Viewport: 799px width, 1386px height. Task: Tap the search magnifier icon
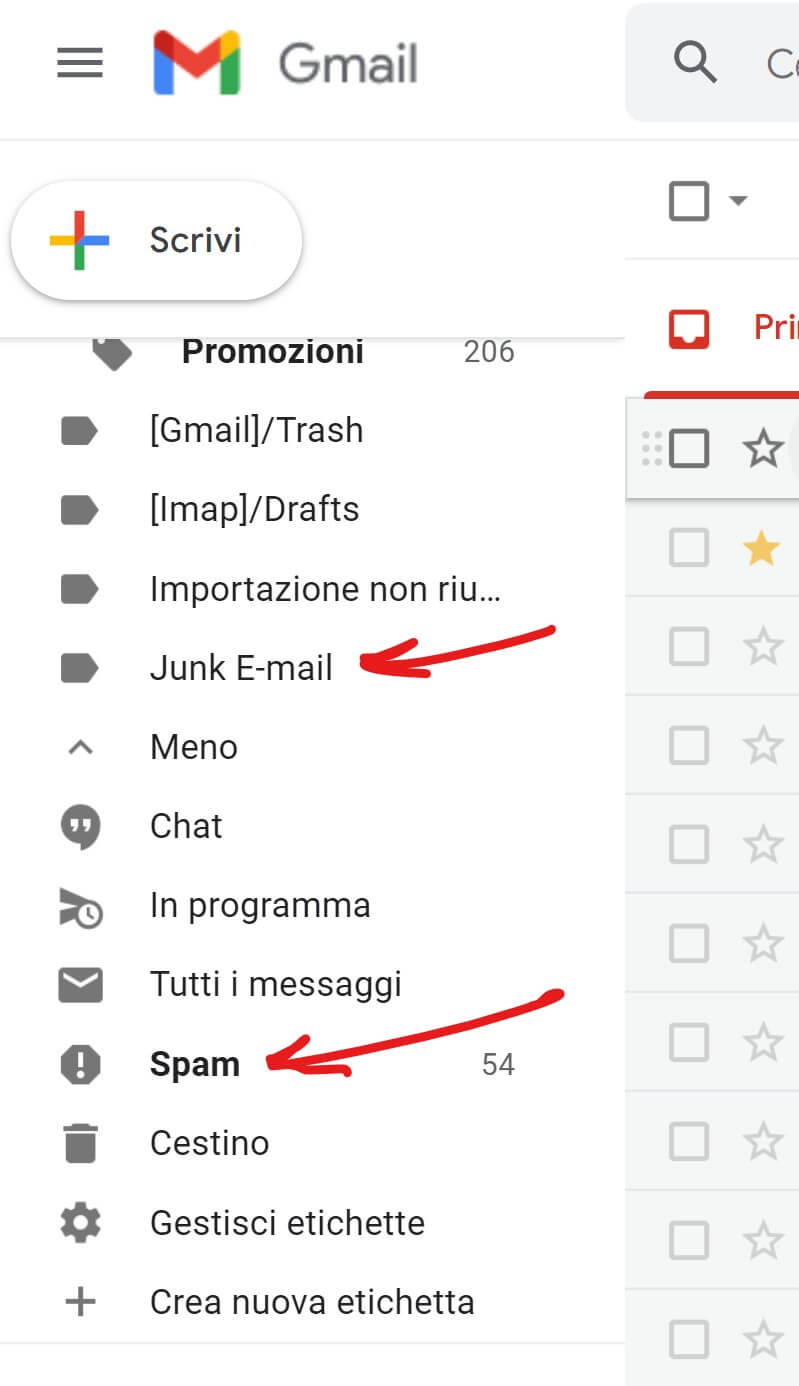[x=695, y=63]
